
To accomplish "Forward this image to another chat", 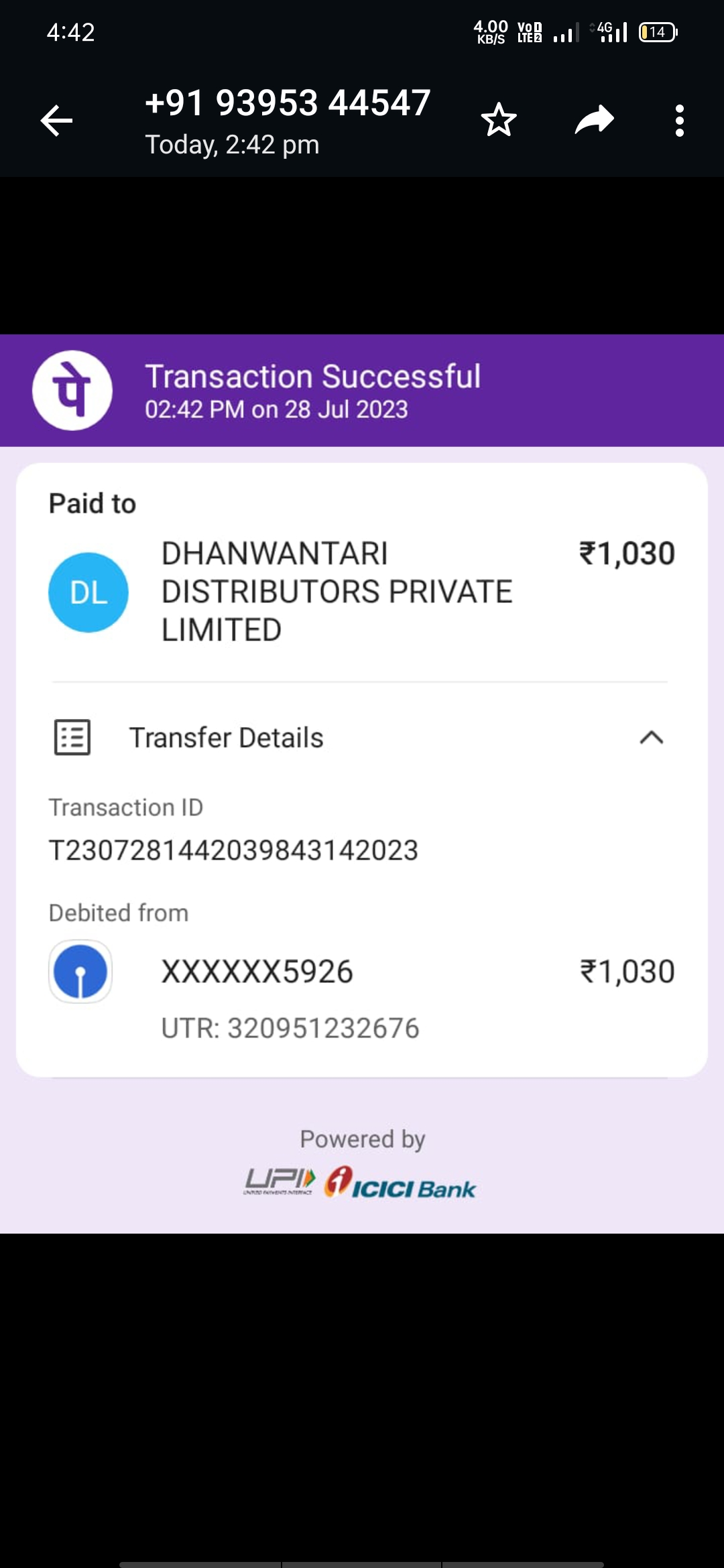I will [595, 120].
